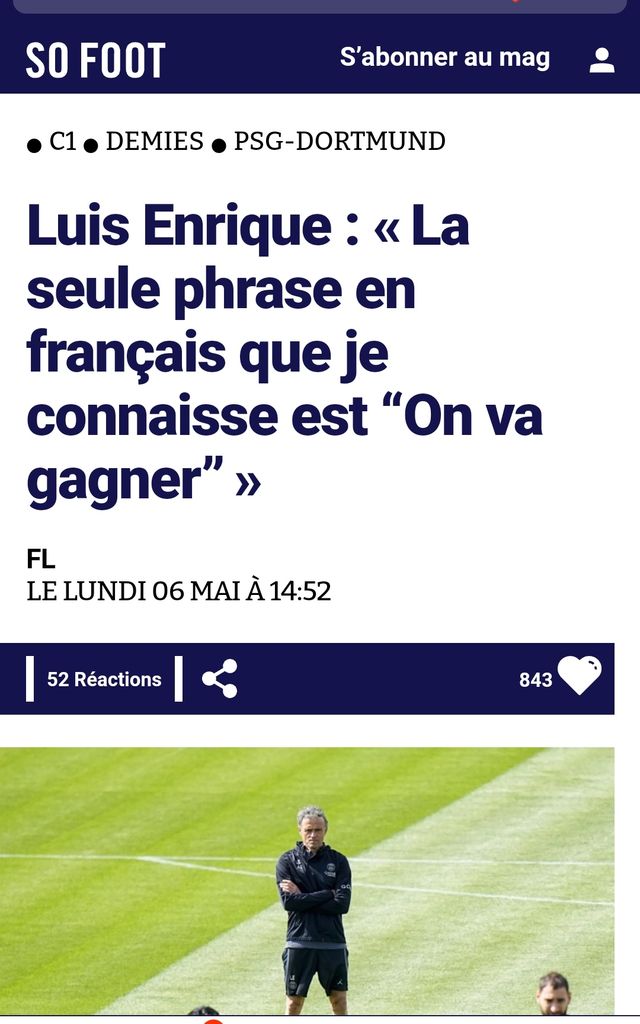Like the article with the heart icon

pos(580,677)
